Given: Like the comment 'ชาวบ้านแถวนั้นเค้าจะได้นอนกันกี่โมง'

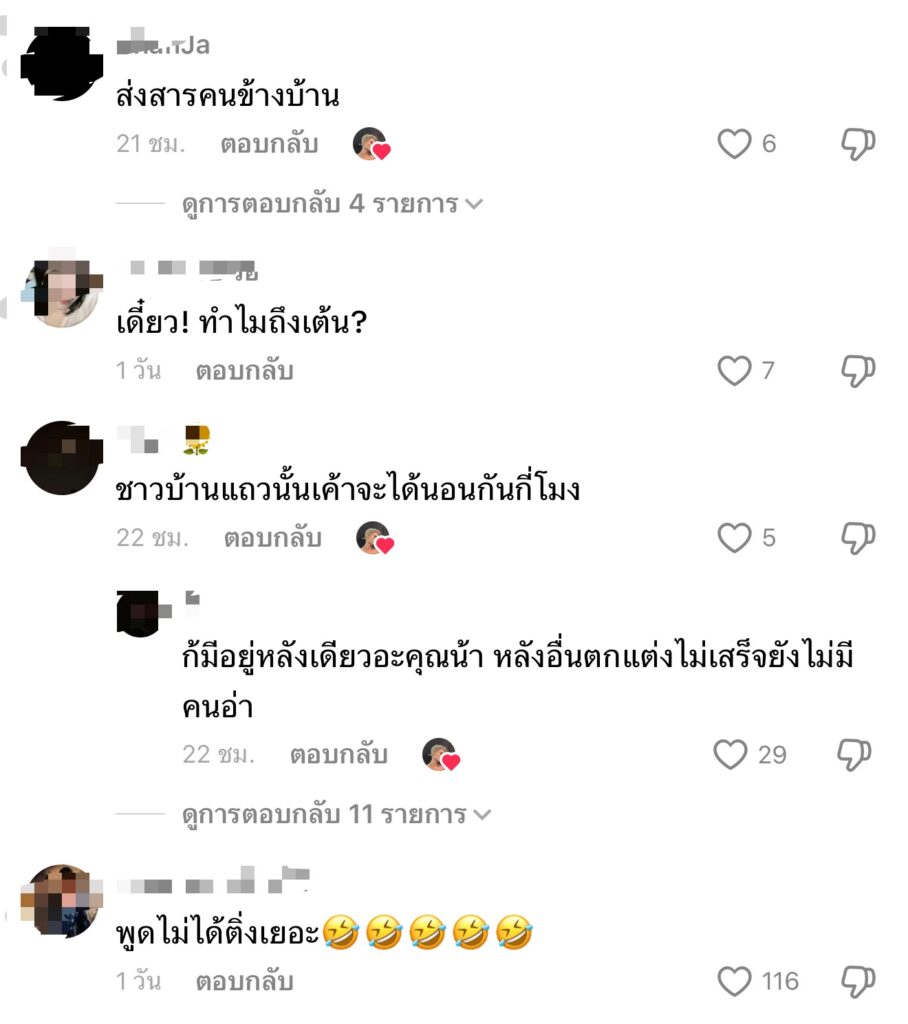Looking at the screenshot, I should coord(735,538).
